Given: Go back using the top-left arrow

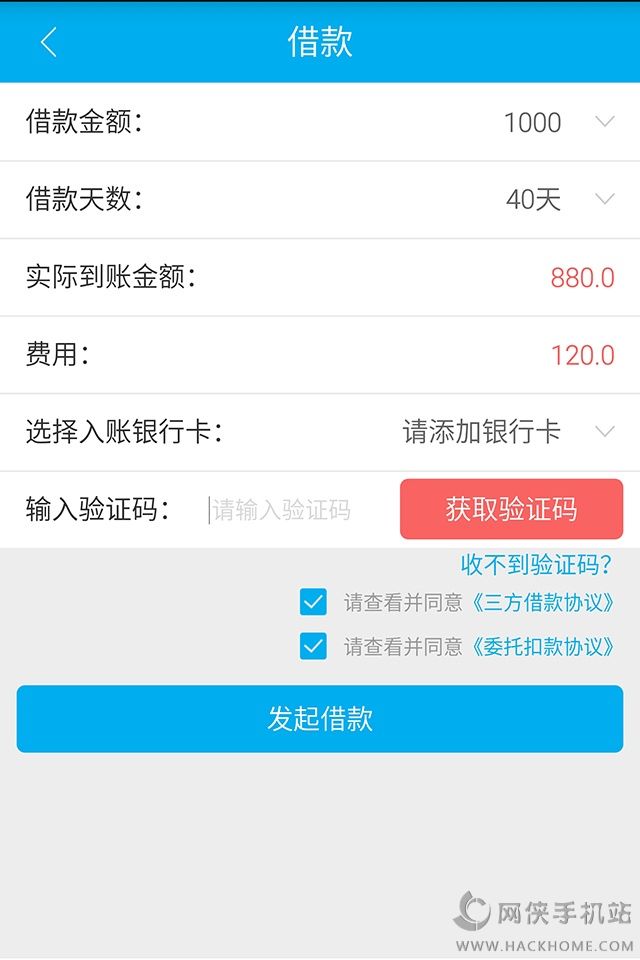Looking at the screenshot, I should [48, 42].
